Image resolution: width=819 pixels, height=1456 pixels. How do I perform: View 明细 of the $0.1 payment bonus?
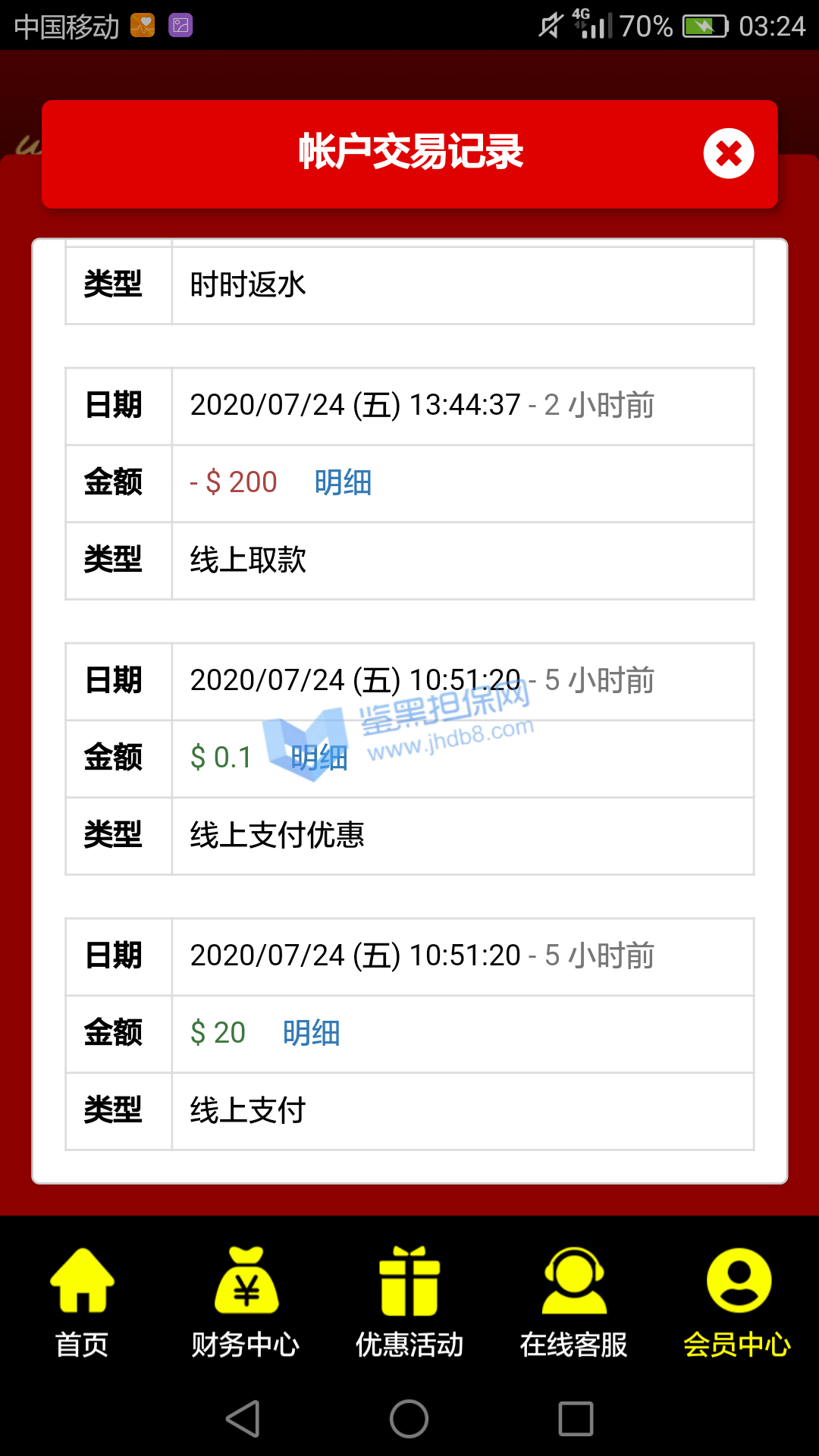319,758
